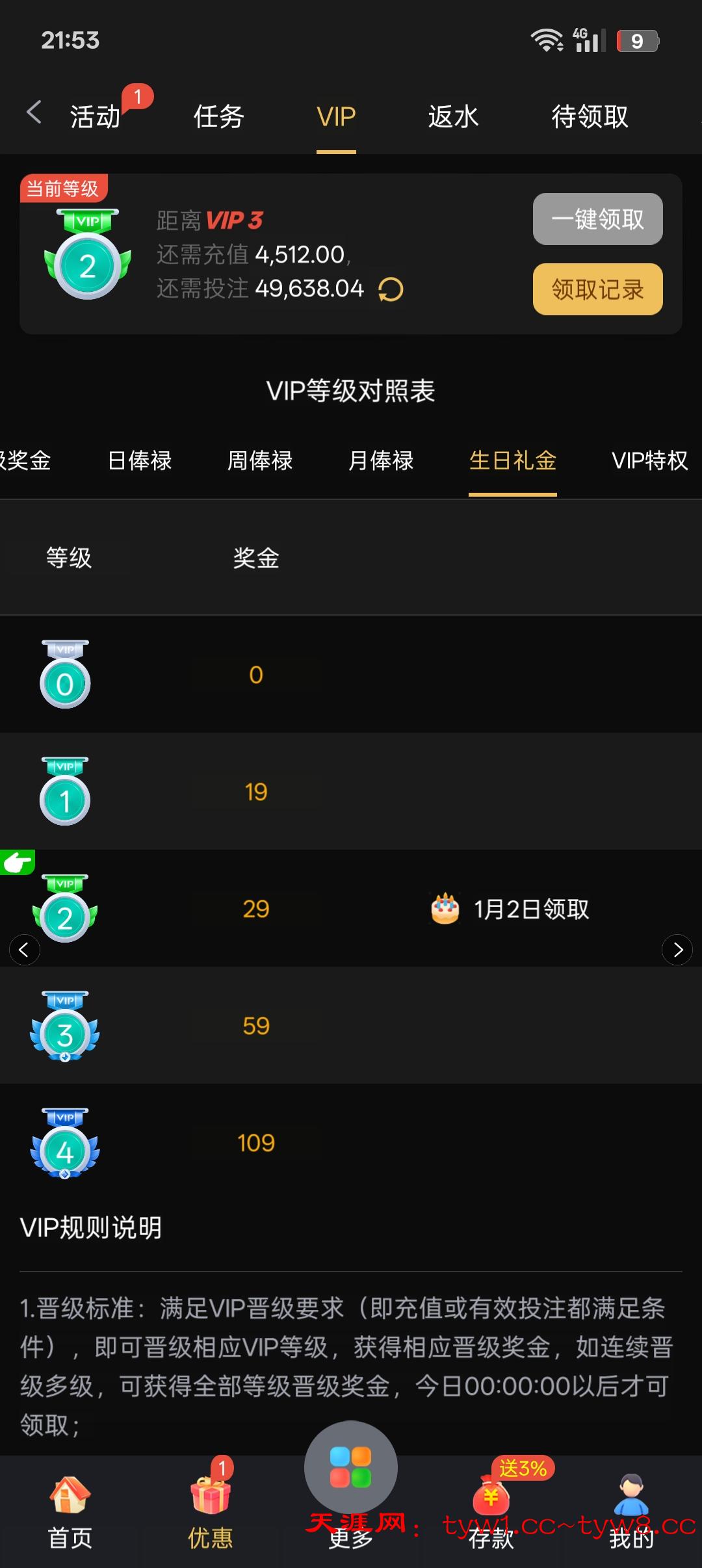Viewport: 702px width, 1568px height.
Task: Tap the VIP 2 medal badge icon
Action: [88, 260]
